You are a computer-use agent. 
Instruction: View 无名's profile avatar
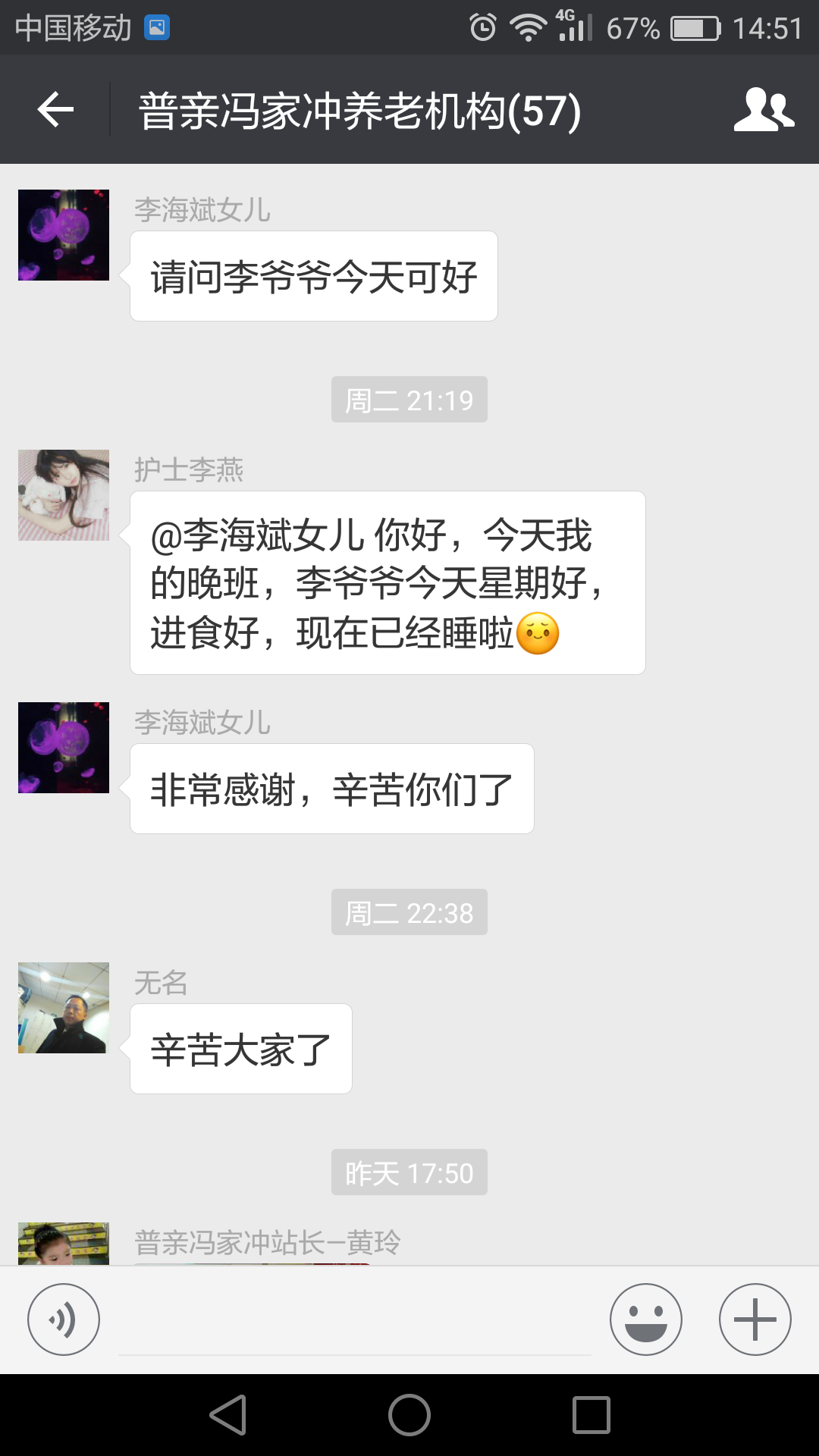pos(64,1008)
